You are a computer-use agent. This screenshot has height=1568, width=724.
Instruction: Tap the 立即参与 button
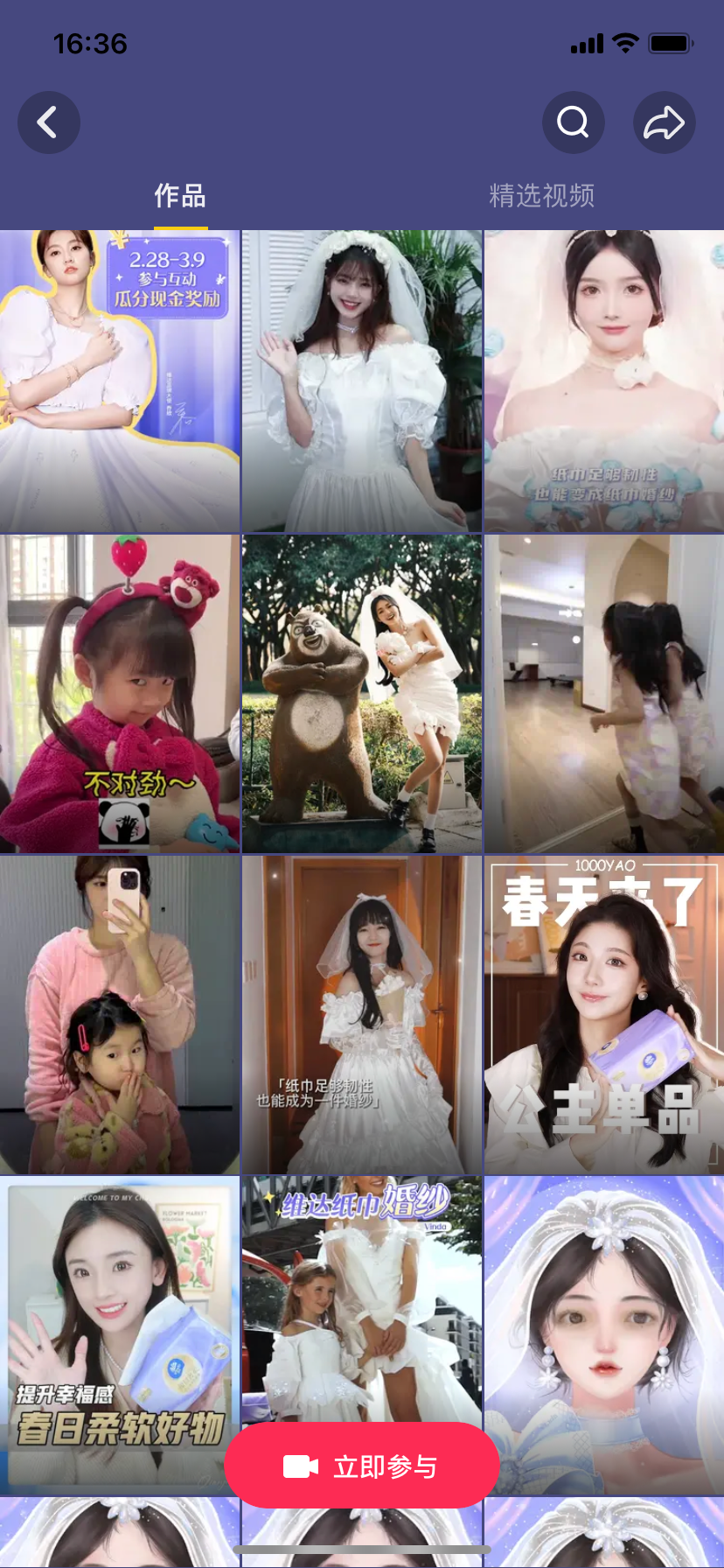pos(362,1466)
